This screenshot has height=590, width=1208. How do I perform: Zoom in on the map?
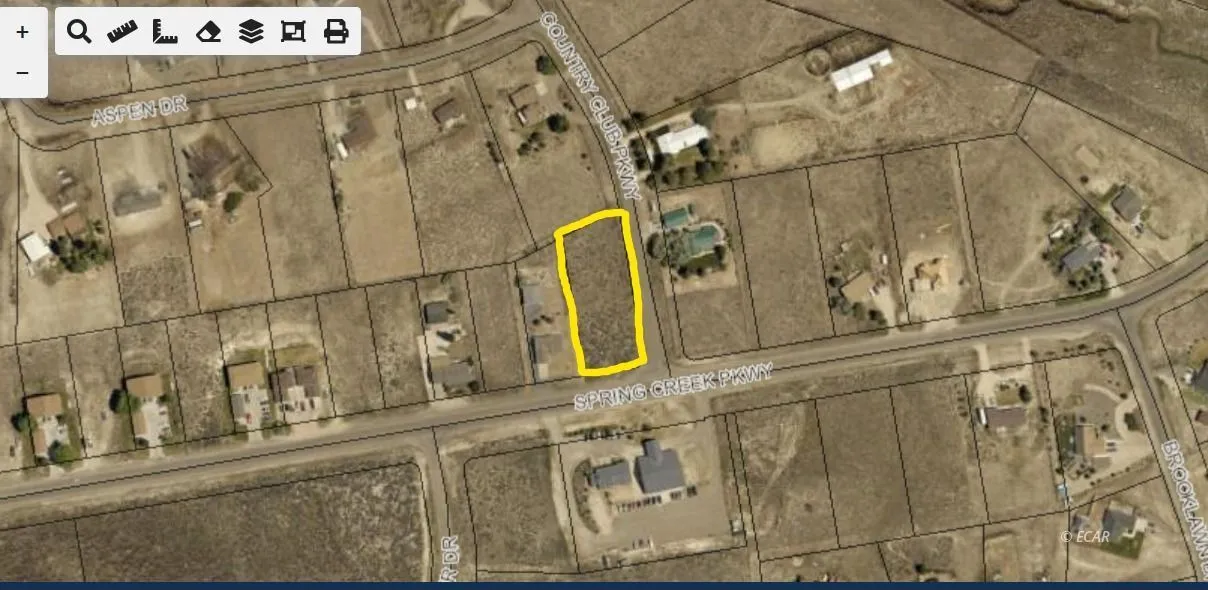[x=22, y=32]
